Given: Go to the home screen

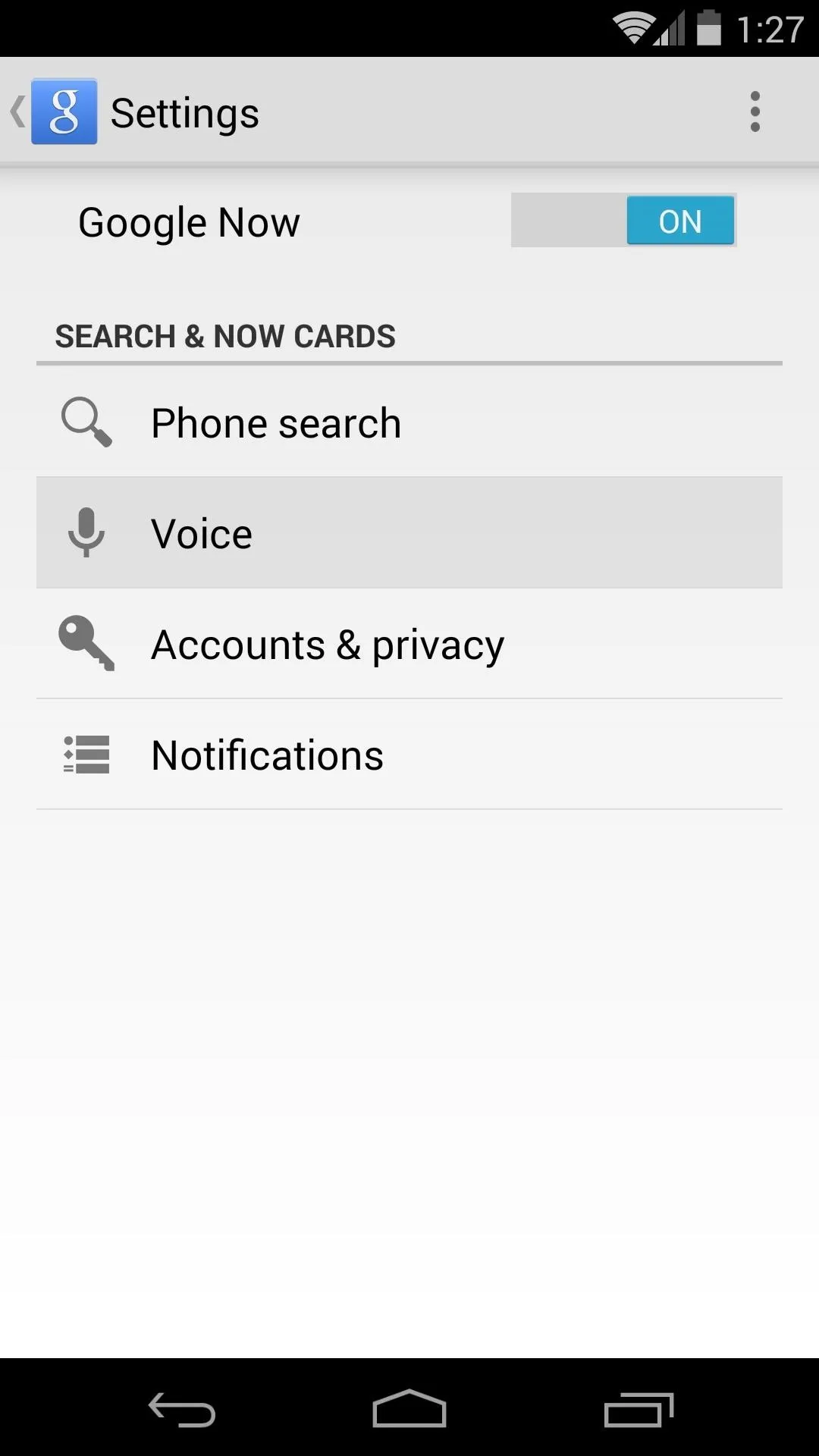Looking at the screenshot, I should click(409, 1408).
